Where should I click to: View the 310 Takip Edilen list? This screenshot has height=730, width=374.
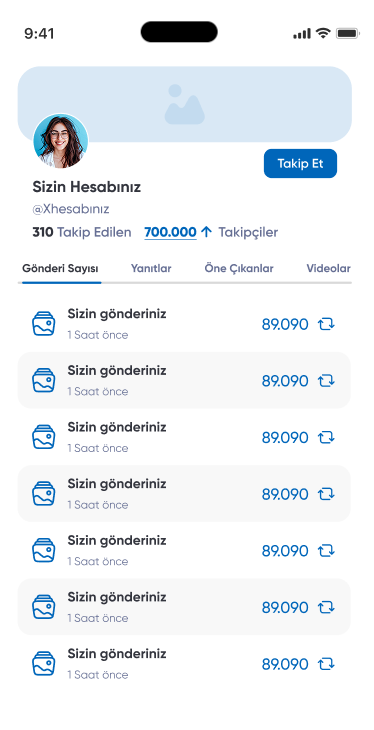[82, 232]
